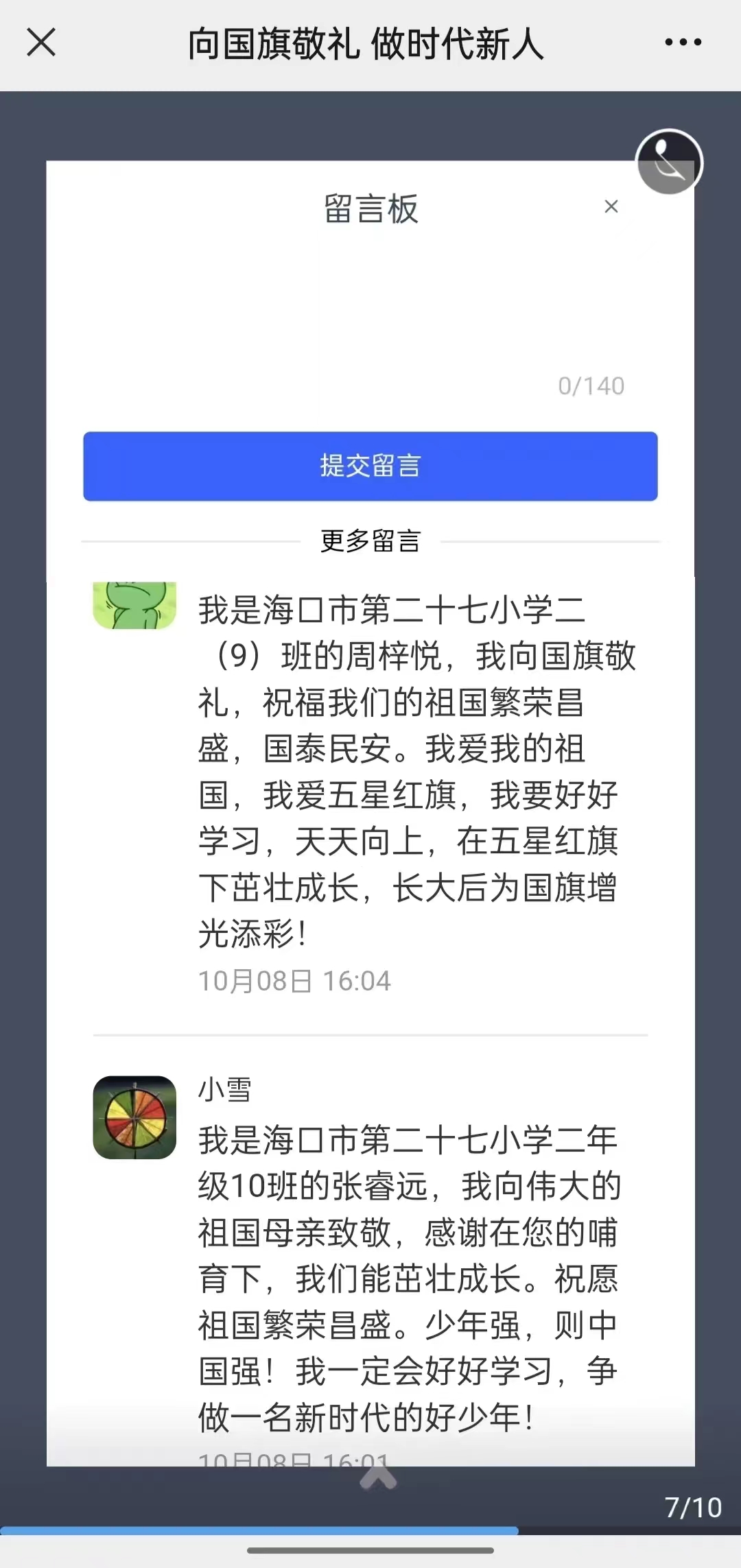Submit message with 提交留言 button
Screen dimensions: 741x1568
(x=370, y=466)
